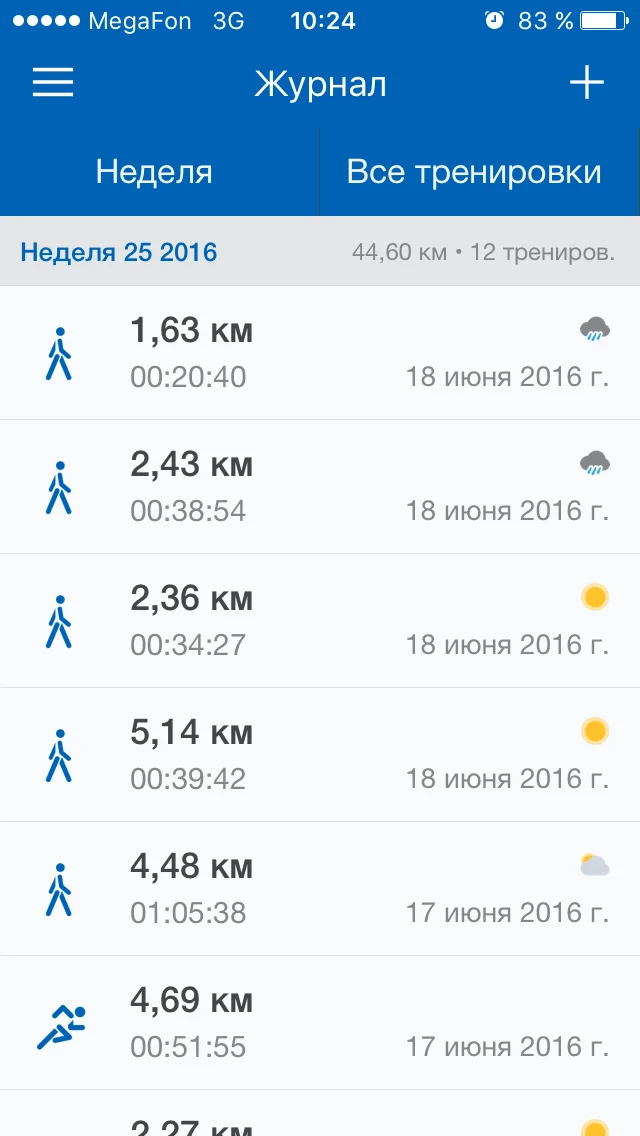Open the 2,36 км walking workout
This screenshot has height=1136, width=640.
tap(320, 621)
